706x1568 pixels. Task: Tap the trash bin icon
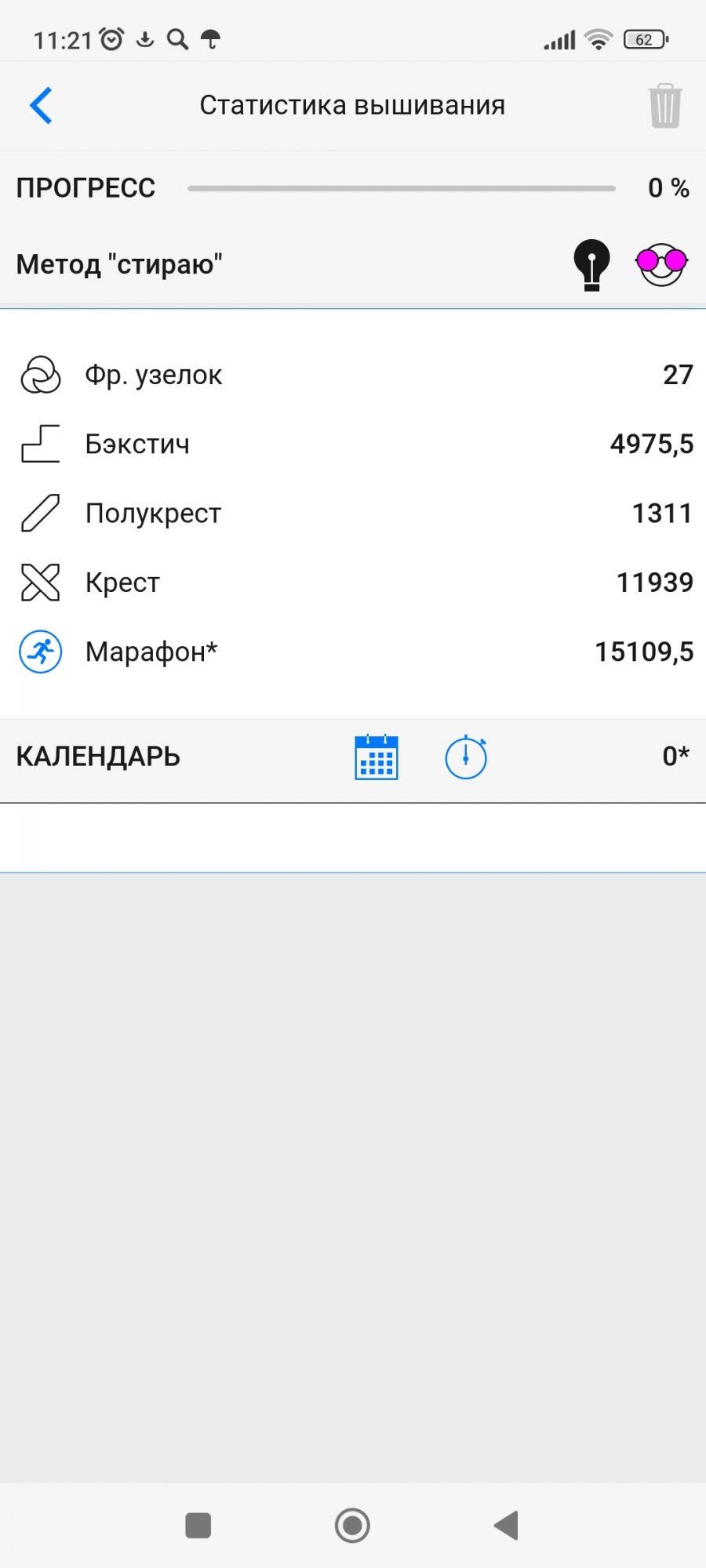[x=664, y=106]
